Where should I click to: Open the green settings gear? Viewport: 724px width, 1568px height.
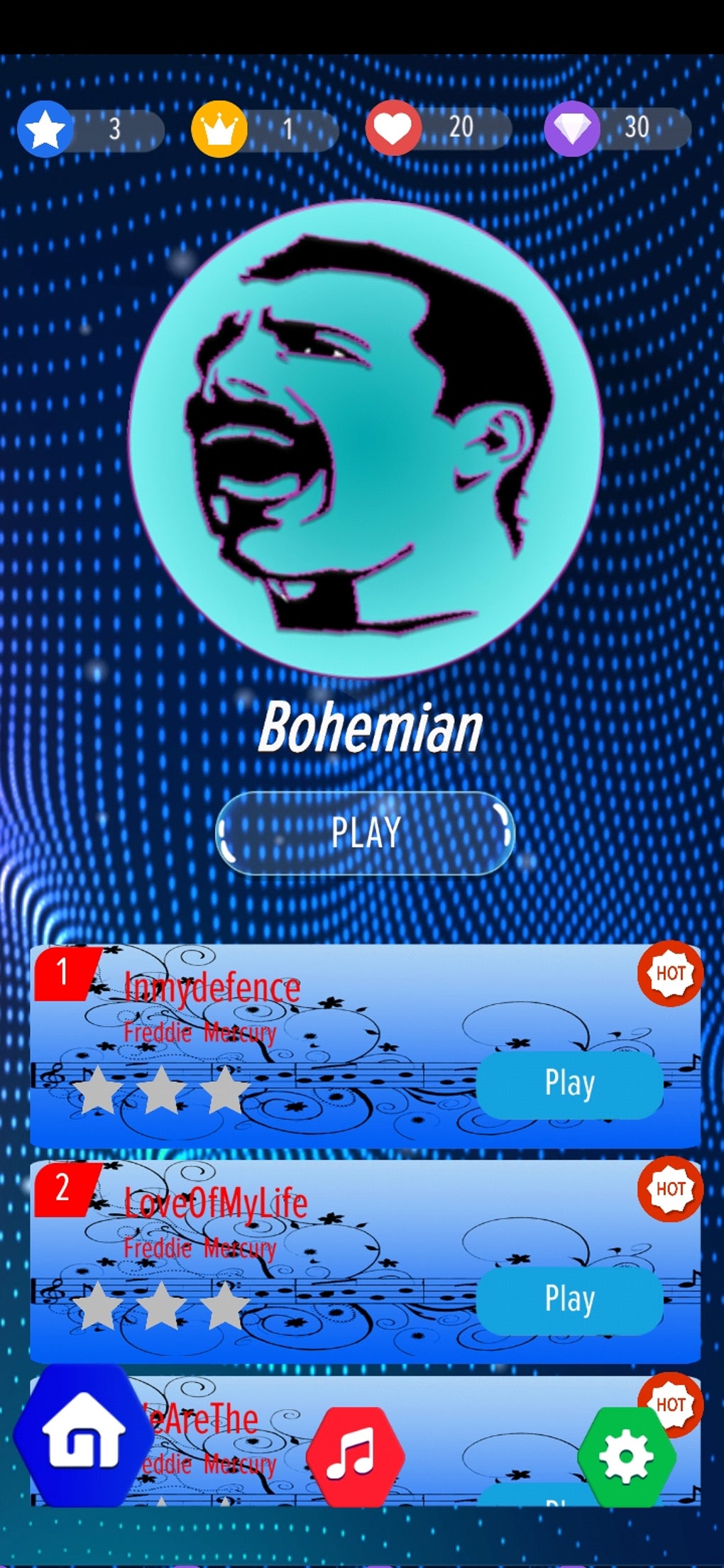click(x=626, y=1456)
